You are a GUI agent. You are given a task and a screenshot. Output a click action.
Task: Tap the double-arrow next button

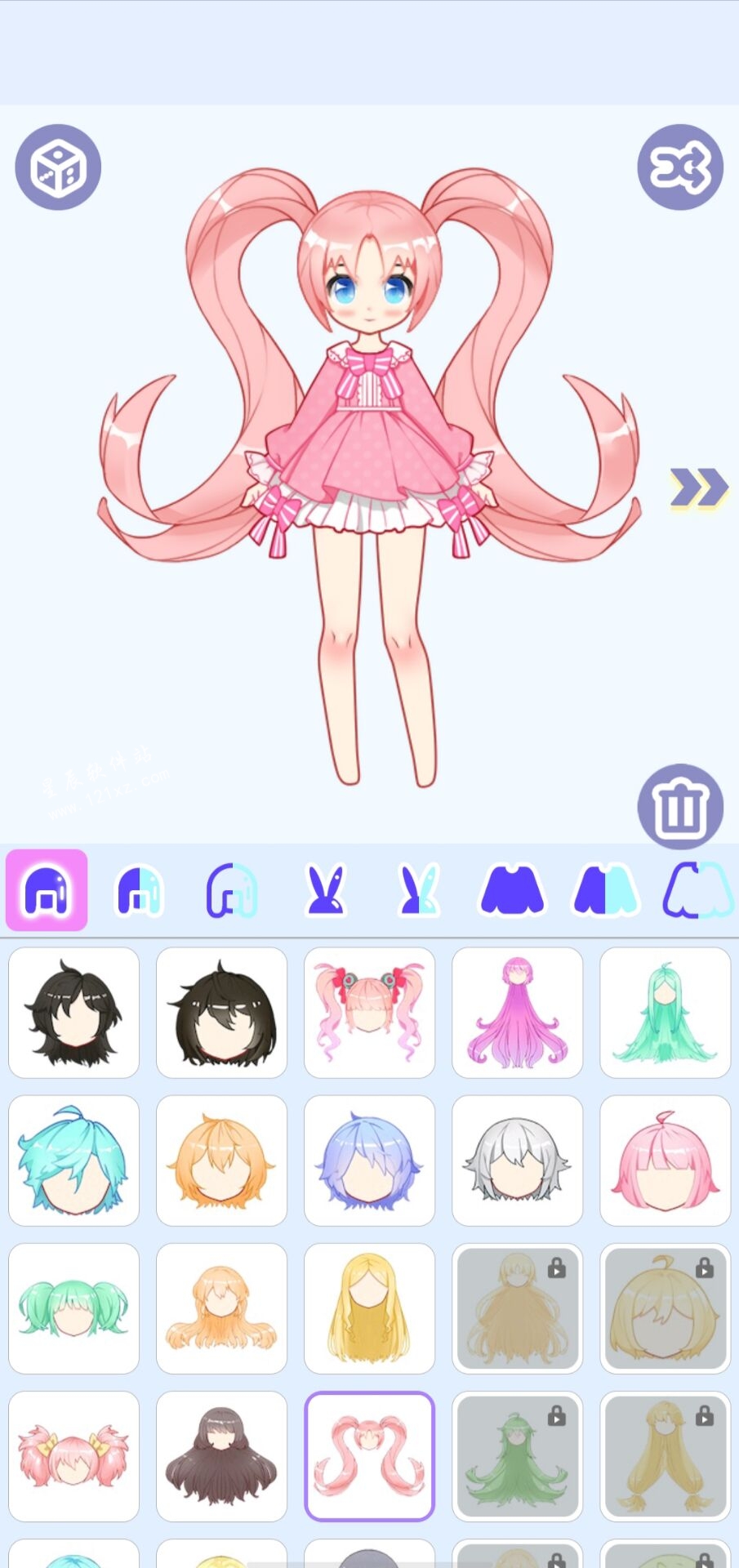tap(699, 488)
